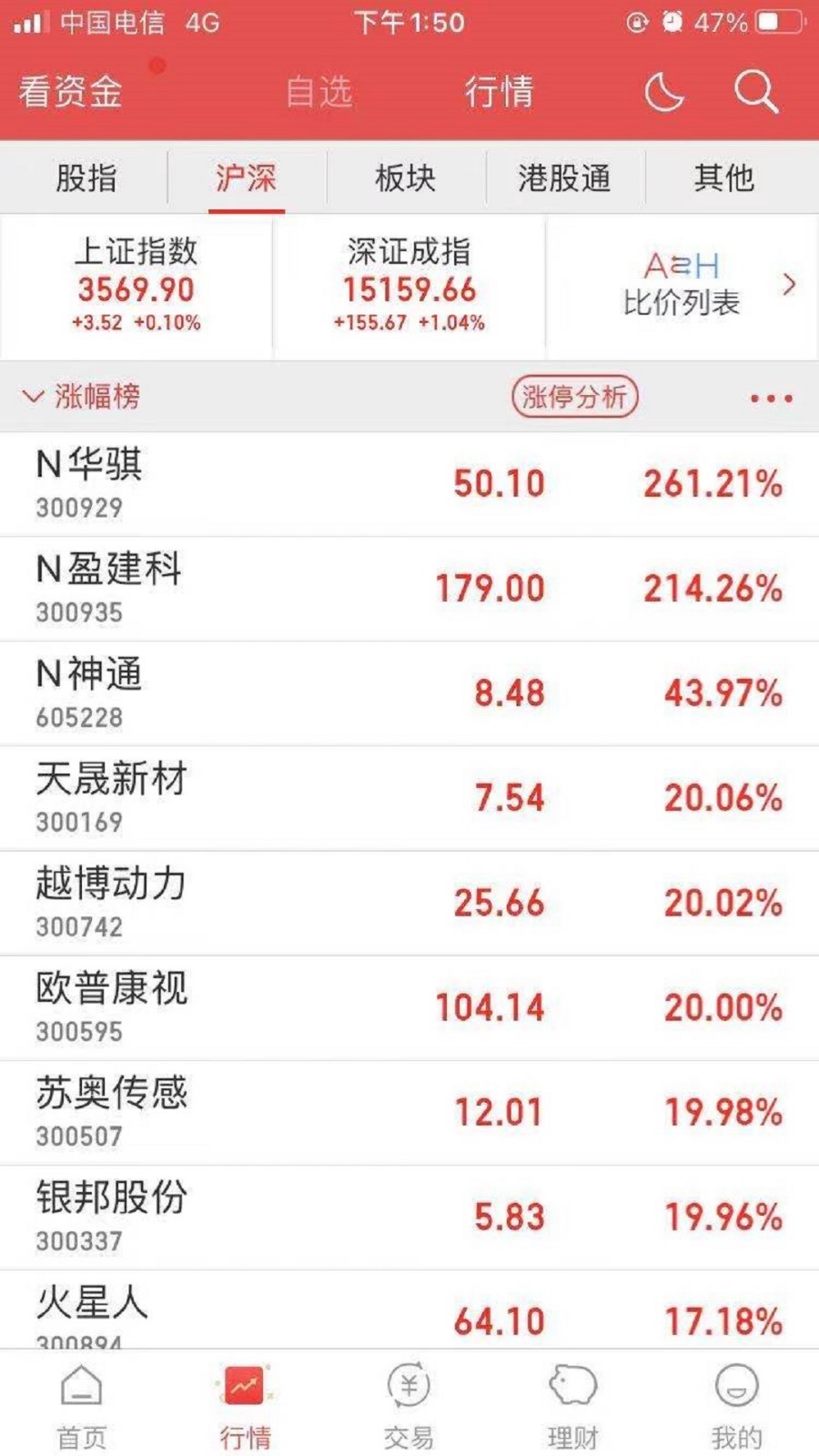Toggle night mode moon icon
The width and height of the screenshot is (819, 1456).
pos(664,92)
